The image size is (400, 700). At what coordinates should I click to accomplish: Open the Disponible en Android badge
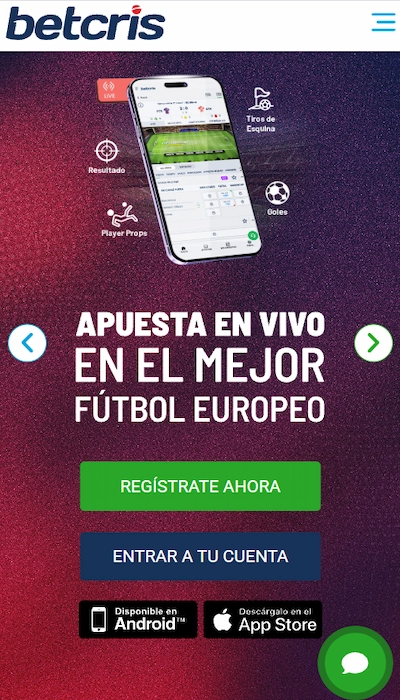(x=138, y=619)
